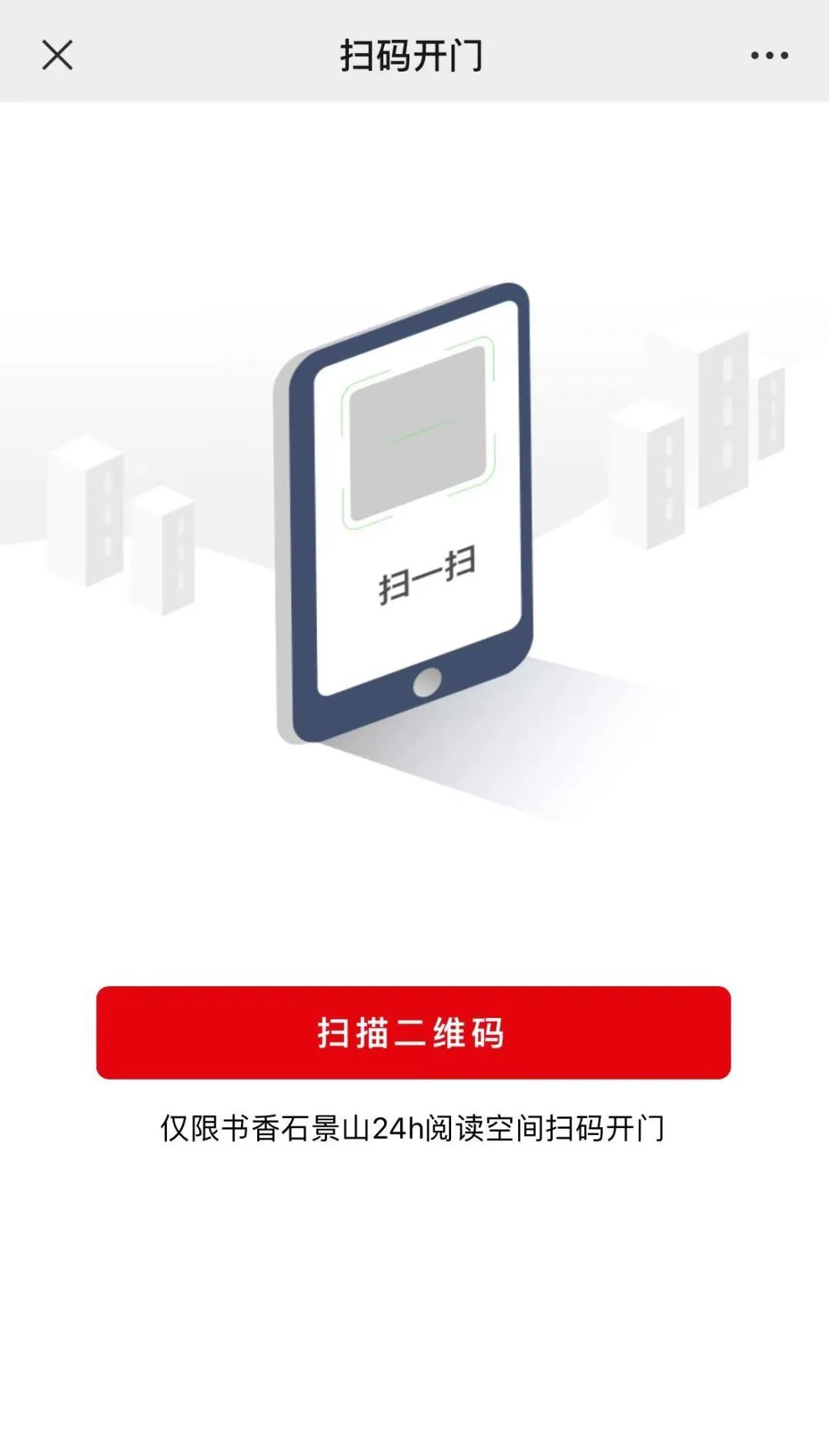Close the 扫码开门 page
The width and height of the screenshot is (829, 1456).
click(57, 55)
